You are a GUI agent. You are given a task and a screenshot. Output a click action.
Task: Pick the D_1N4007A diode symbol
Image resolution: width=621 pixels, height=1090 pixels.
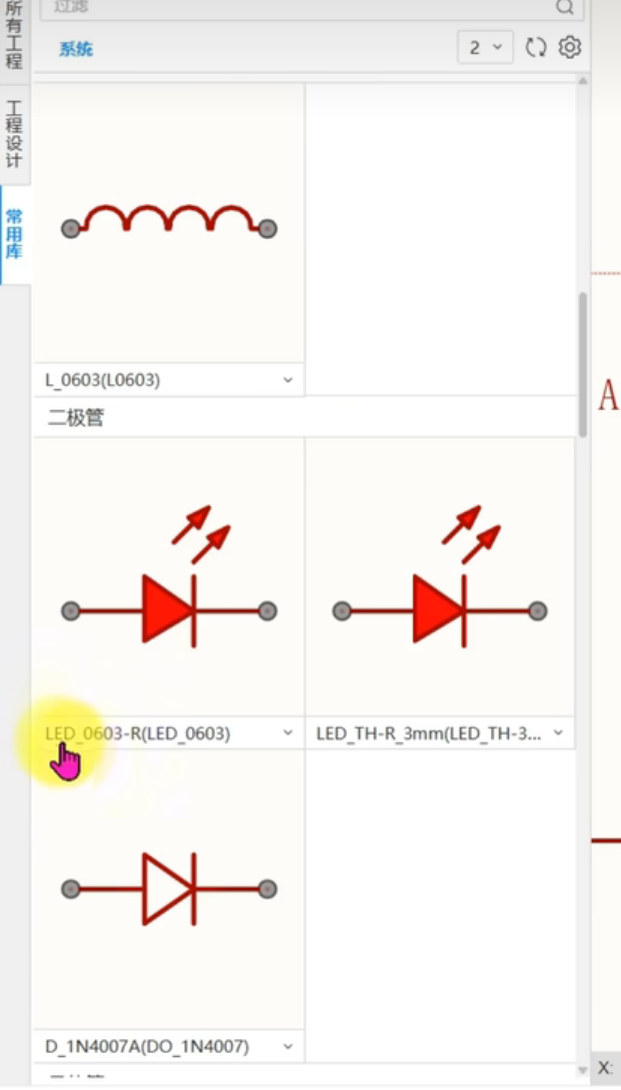169,890
